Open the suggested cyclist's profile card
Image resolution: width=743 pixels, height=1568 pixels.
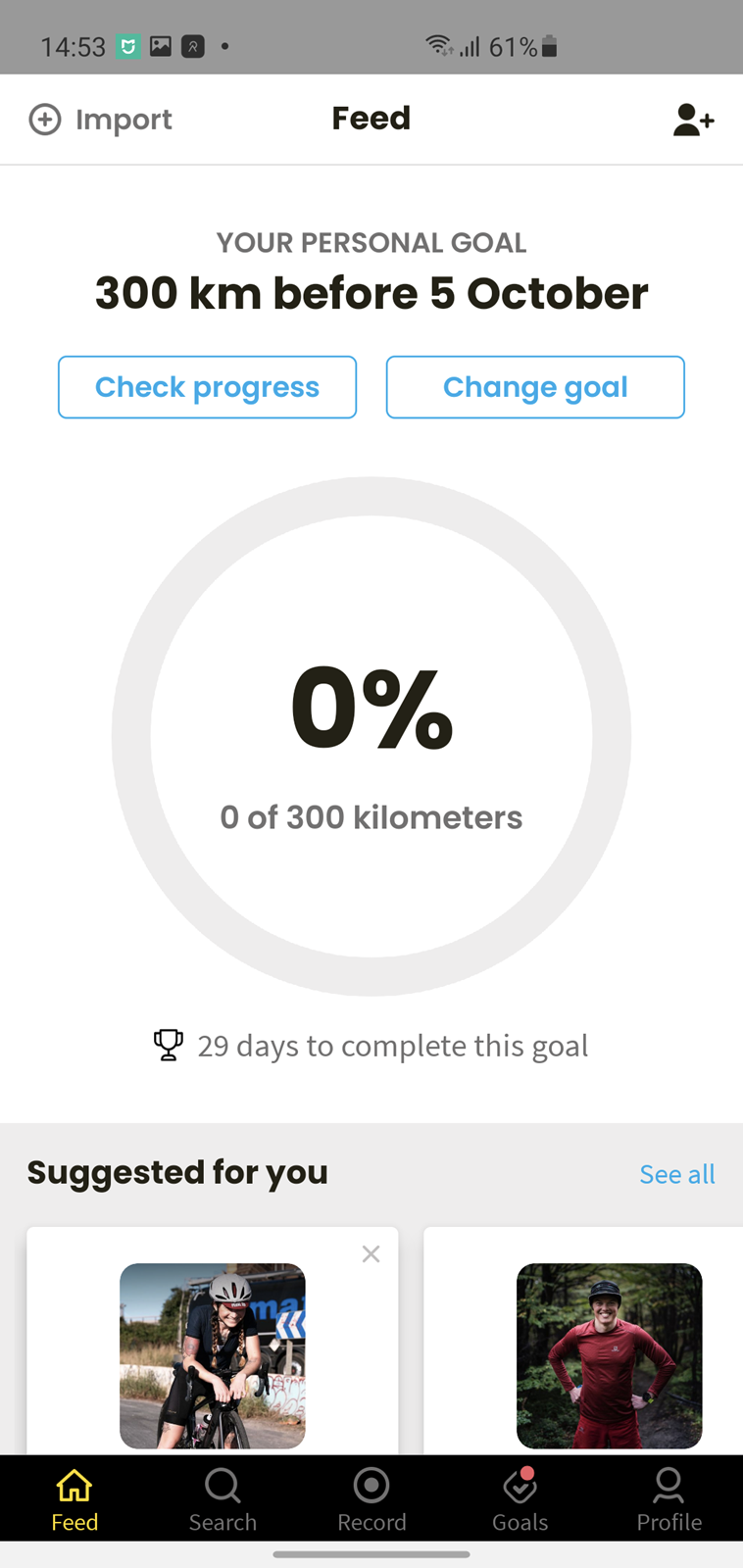213,1340
